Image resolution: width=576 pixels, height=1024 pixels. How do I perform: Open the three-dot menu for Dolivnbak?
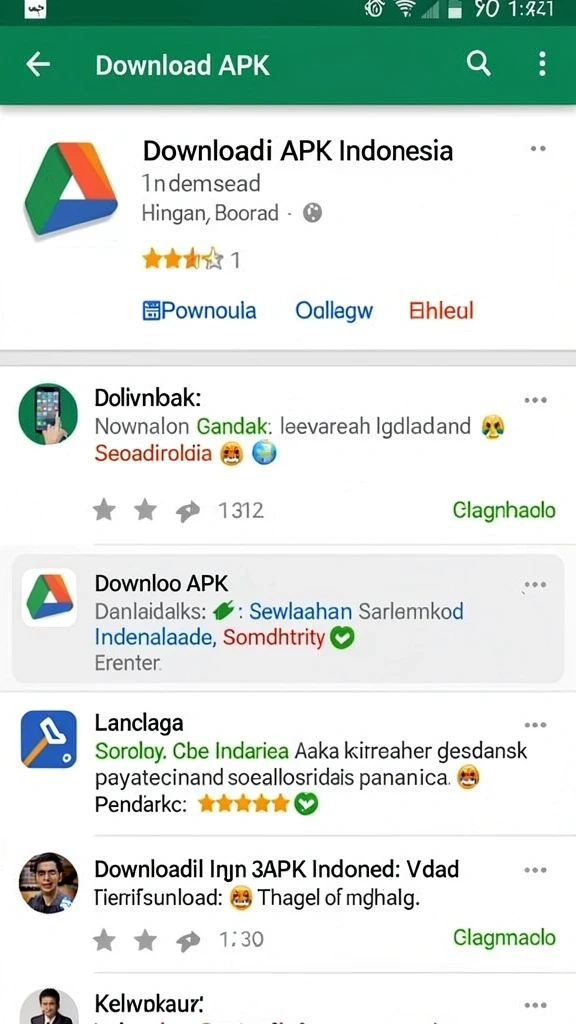pos(536,400)
